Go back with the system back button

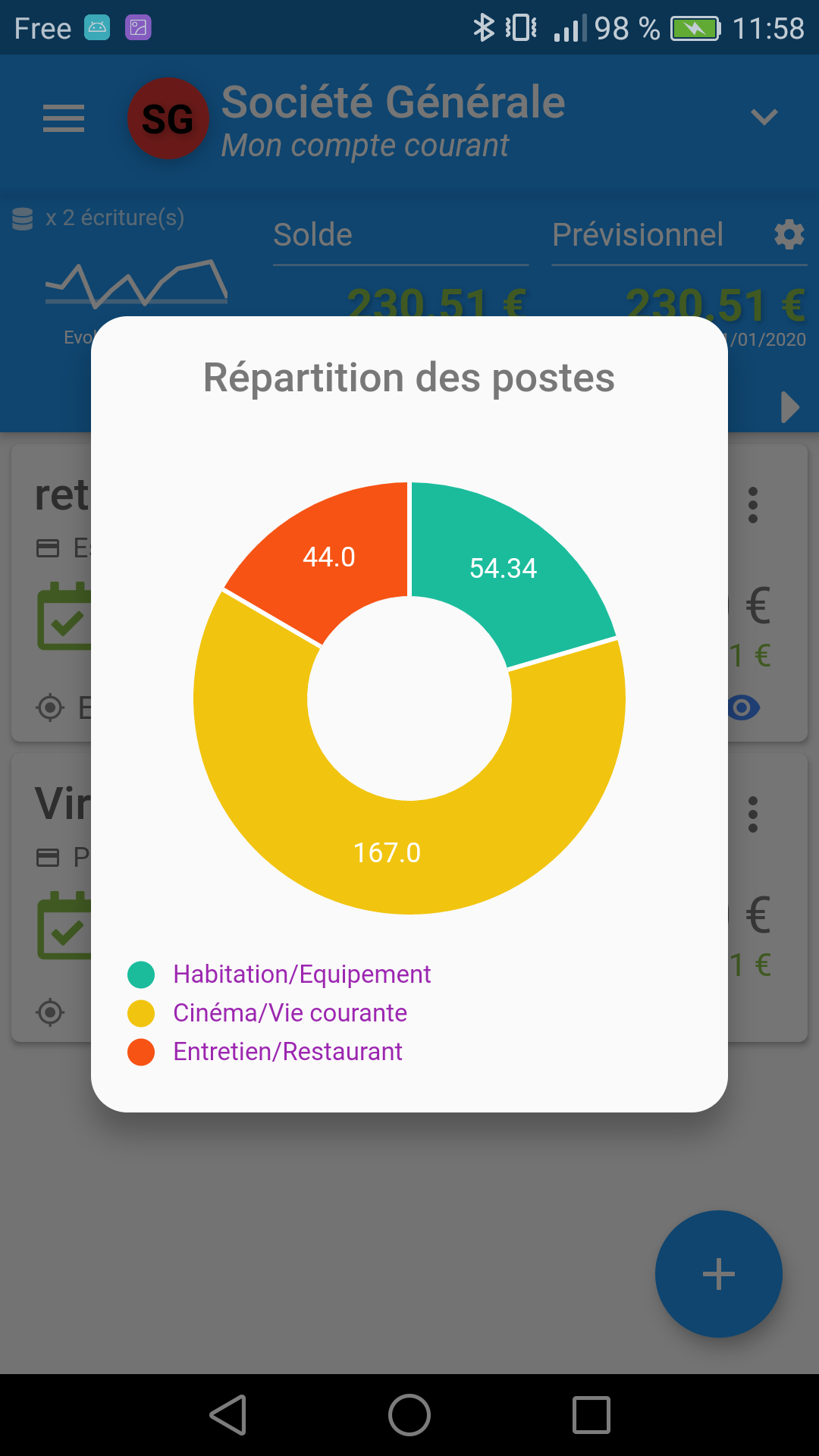tap(227, 1415)
